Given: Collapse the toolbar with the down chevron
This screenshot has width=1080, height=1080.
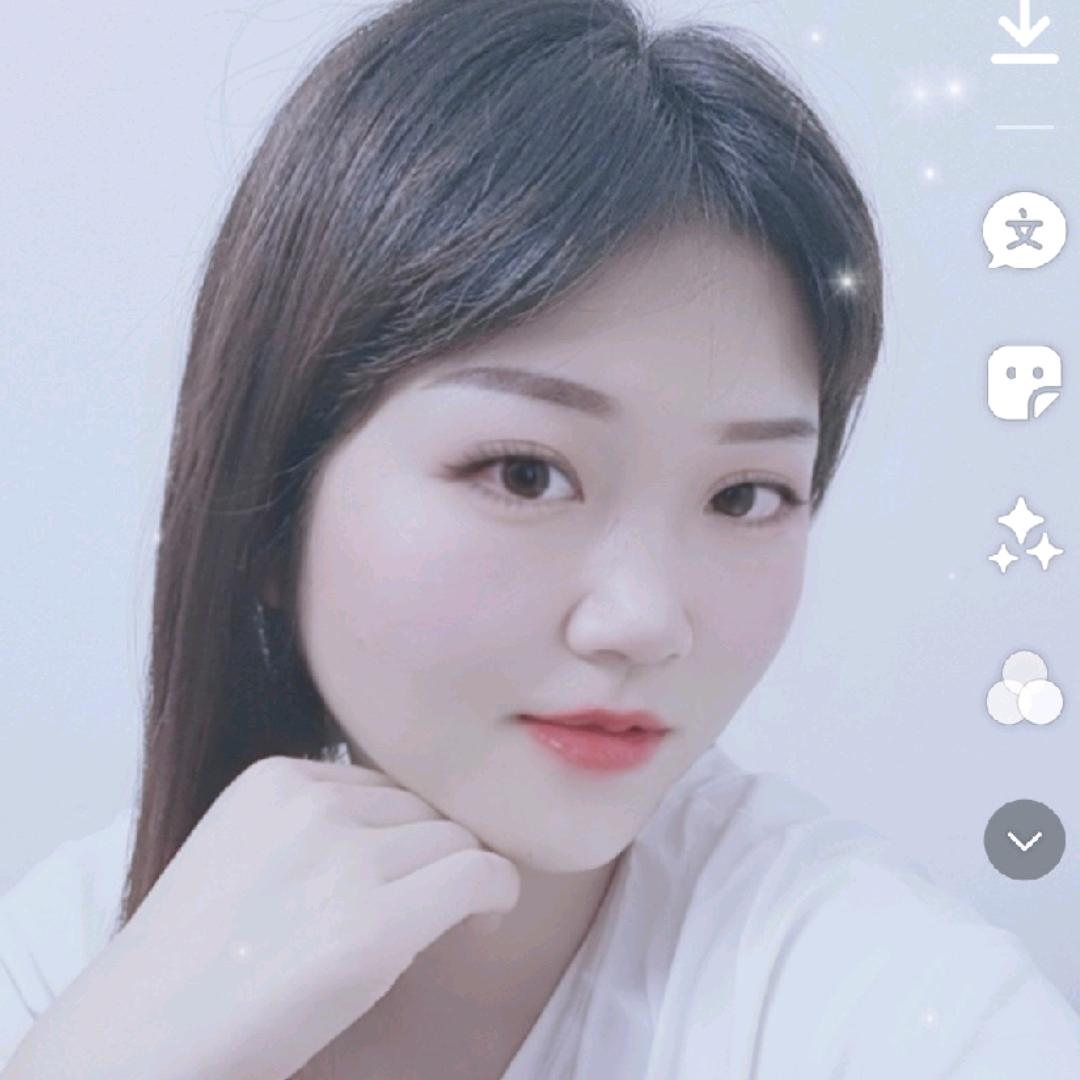Looking at the screenshot, I should click(1024, 840).
